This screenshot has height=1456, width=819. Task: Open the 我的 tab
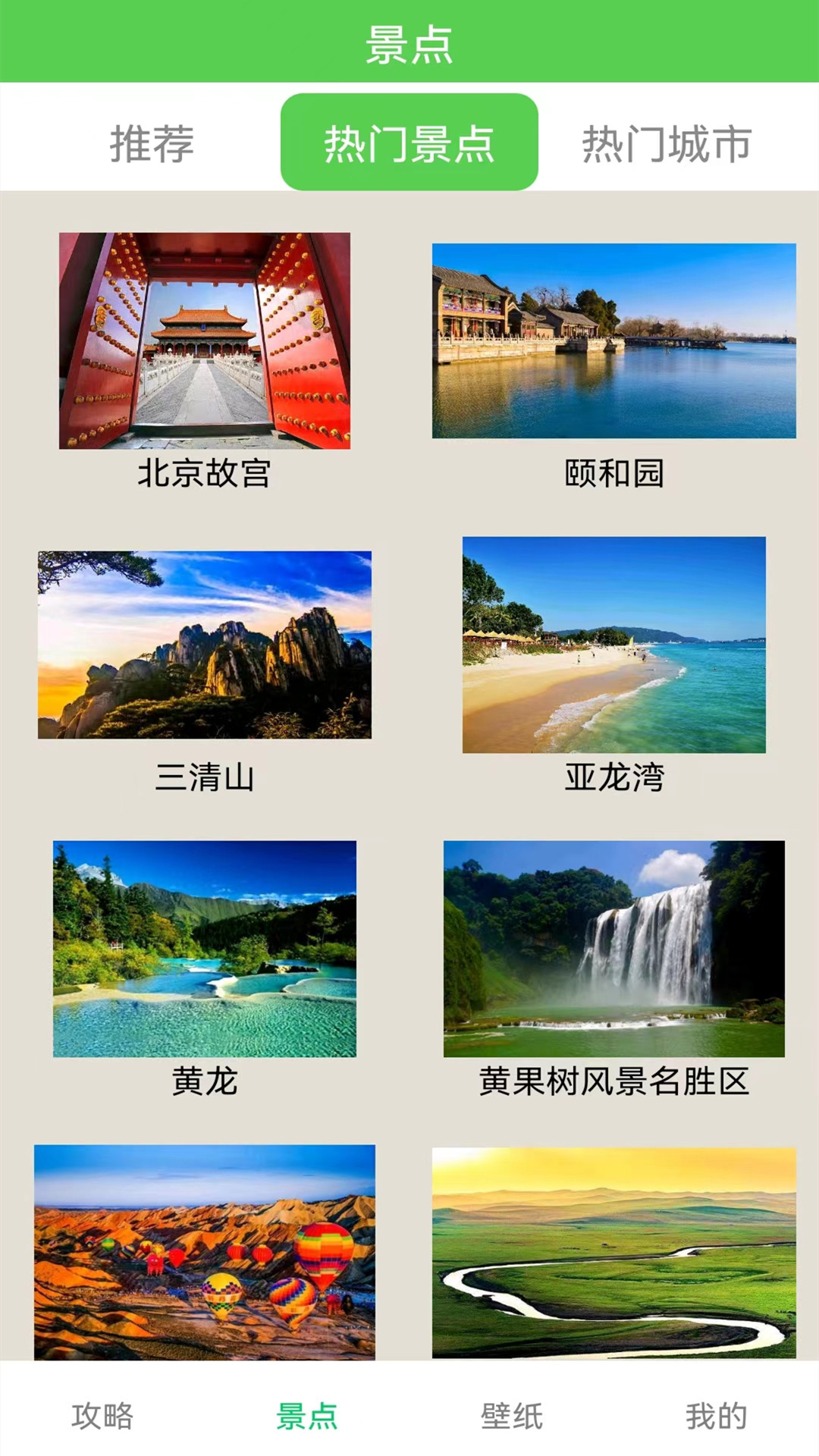pos(716,1416)
